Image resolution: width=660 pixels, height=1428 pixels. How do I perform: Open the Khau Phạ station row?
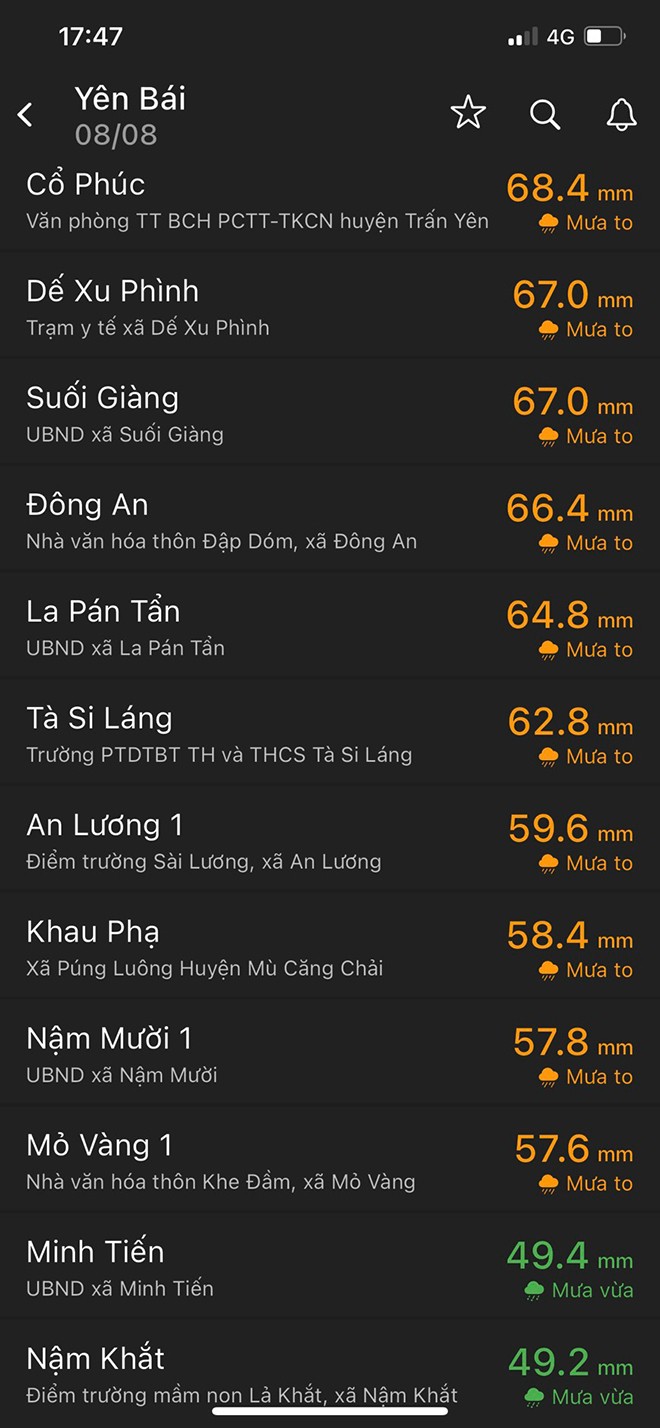pos(330,946)
